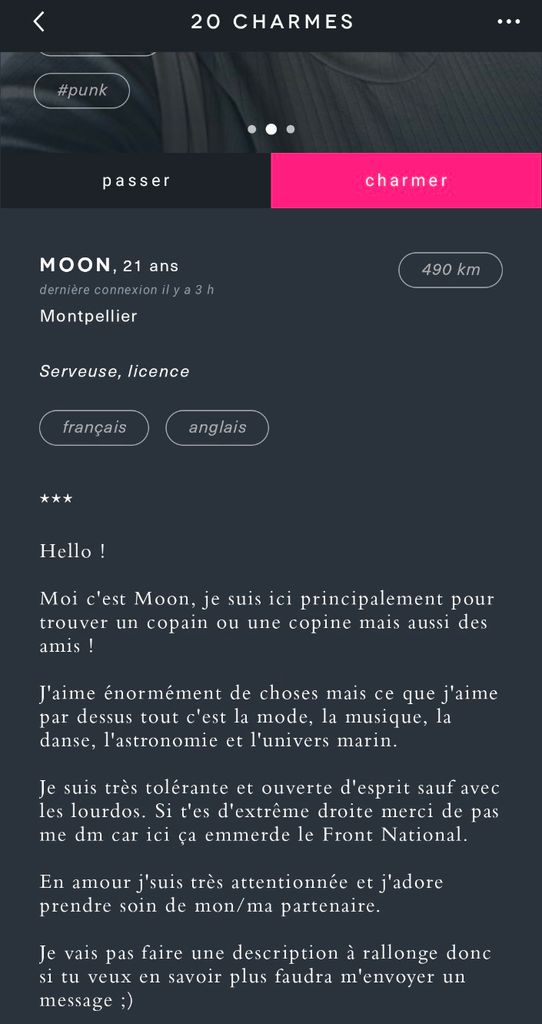Viewport: 542px width, 1024px height.
Task: Tap the #punk hashtag chip
Action: click(82, 90)
